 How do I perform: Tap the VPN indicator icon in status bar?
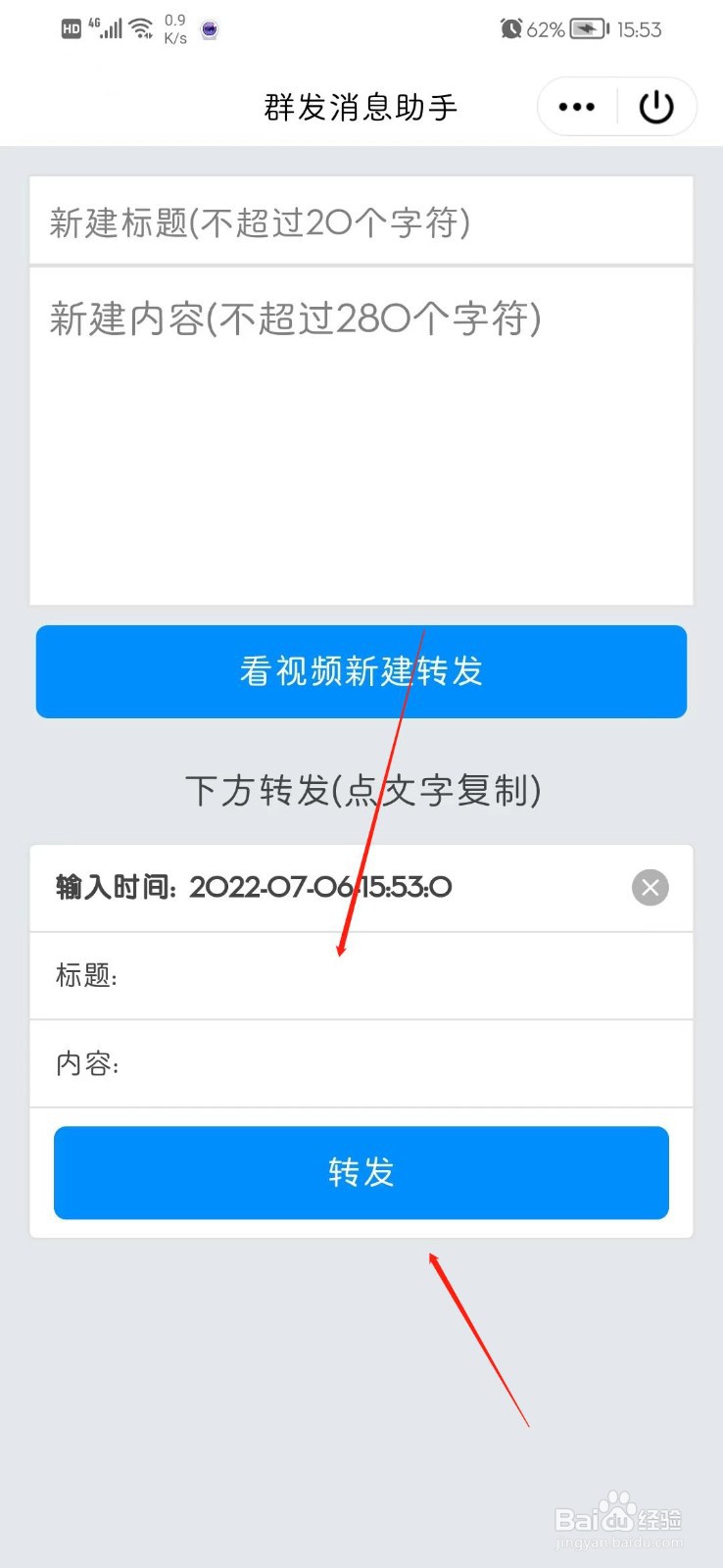coord(208,30)
